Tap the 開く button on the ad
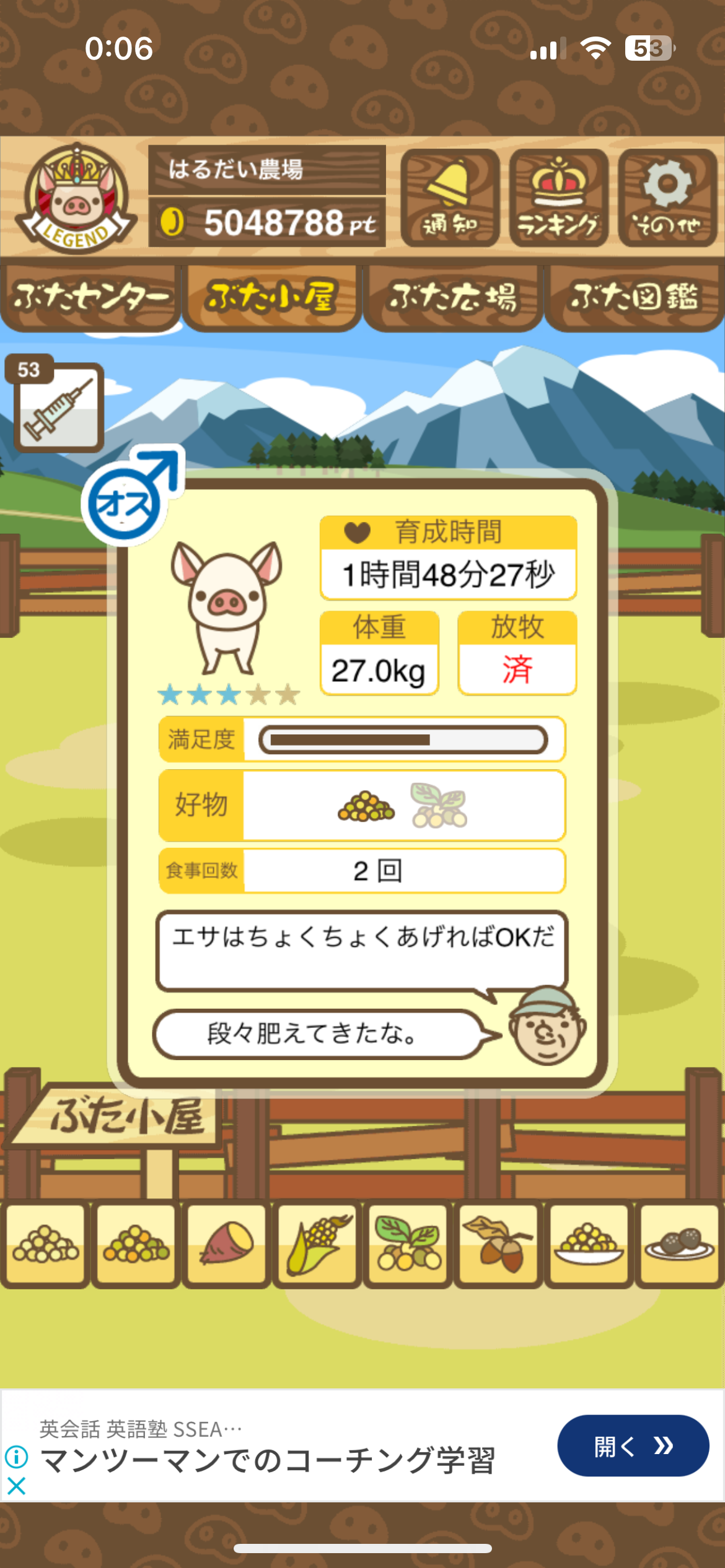Viewport: 725px width, 1568px height. tap(633, 1445)
